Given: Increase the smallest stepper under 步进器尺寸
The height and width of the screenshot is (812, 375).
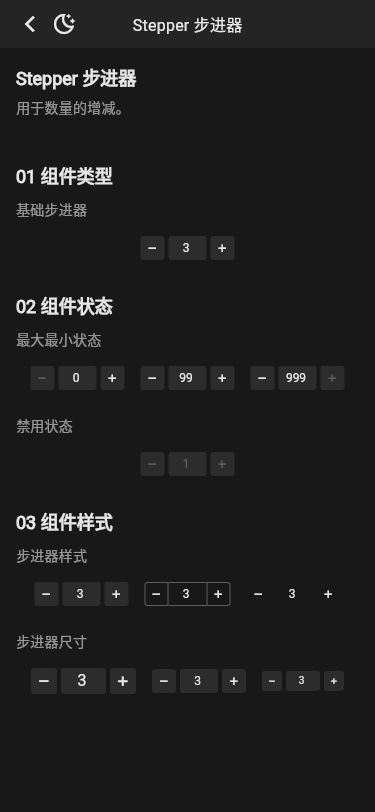Looking at the screenshot, I should pos(334,681).
